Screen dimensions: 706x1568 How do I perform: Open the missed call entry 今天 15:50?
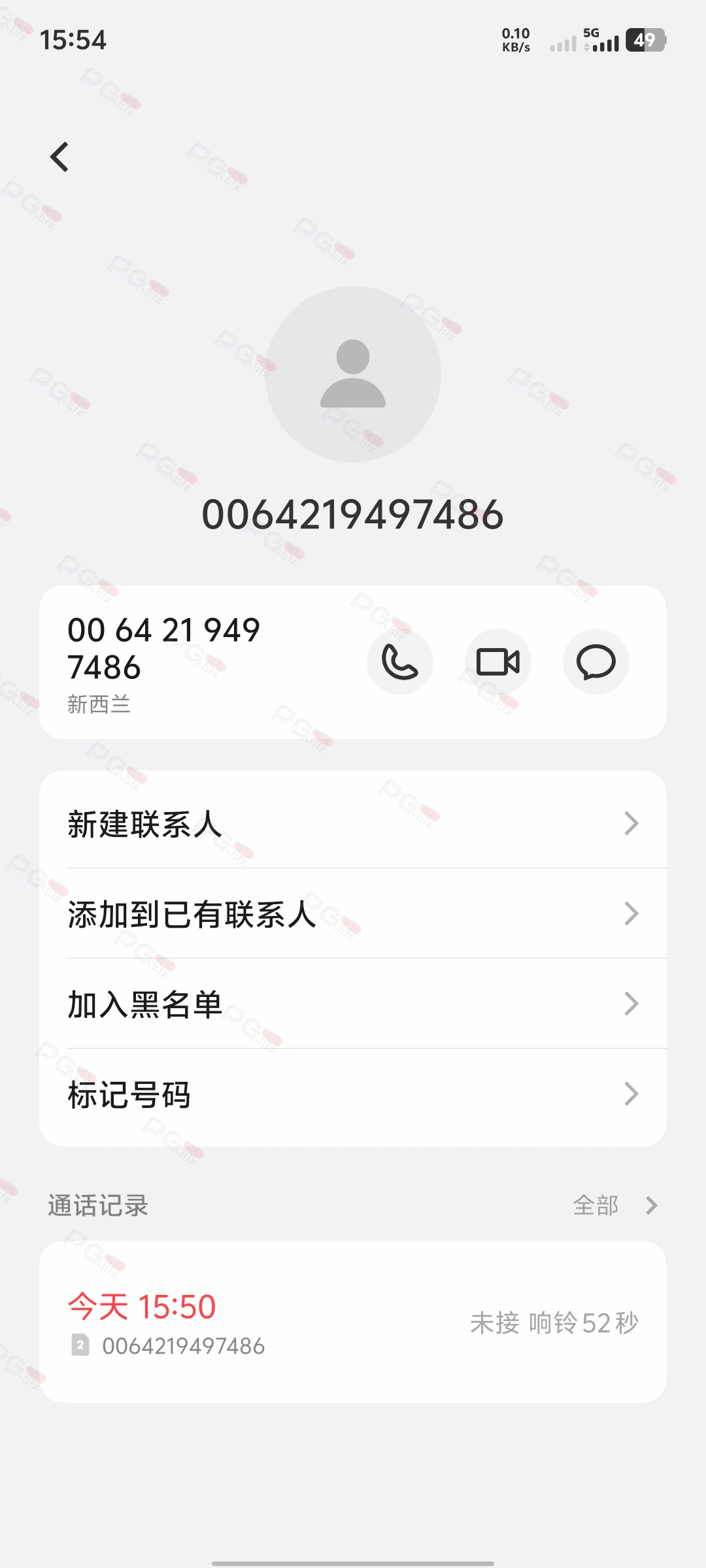(353, 1322)
